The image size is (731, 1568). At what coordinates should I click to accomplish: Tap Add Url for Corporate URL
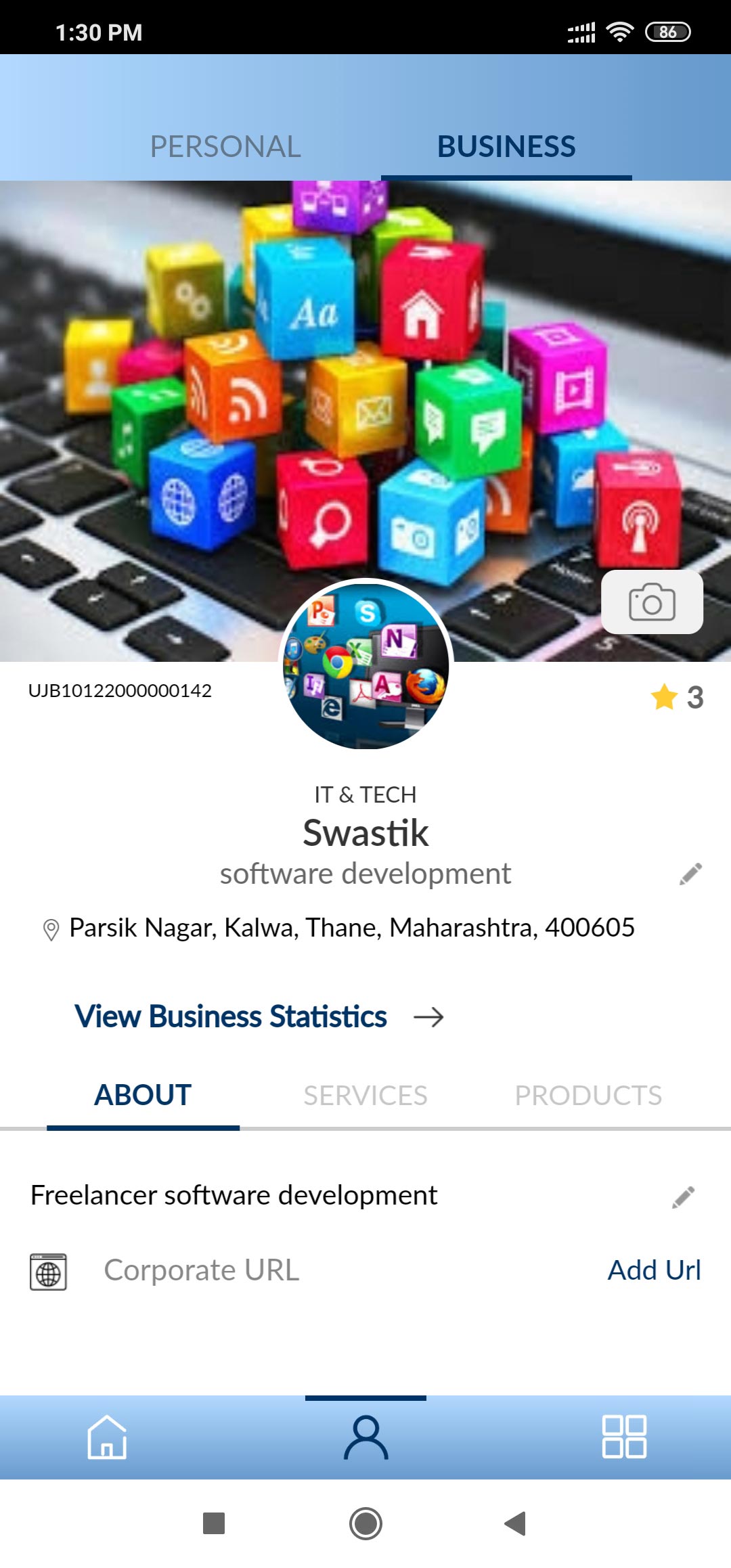click(x=654, y=1270)
